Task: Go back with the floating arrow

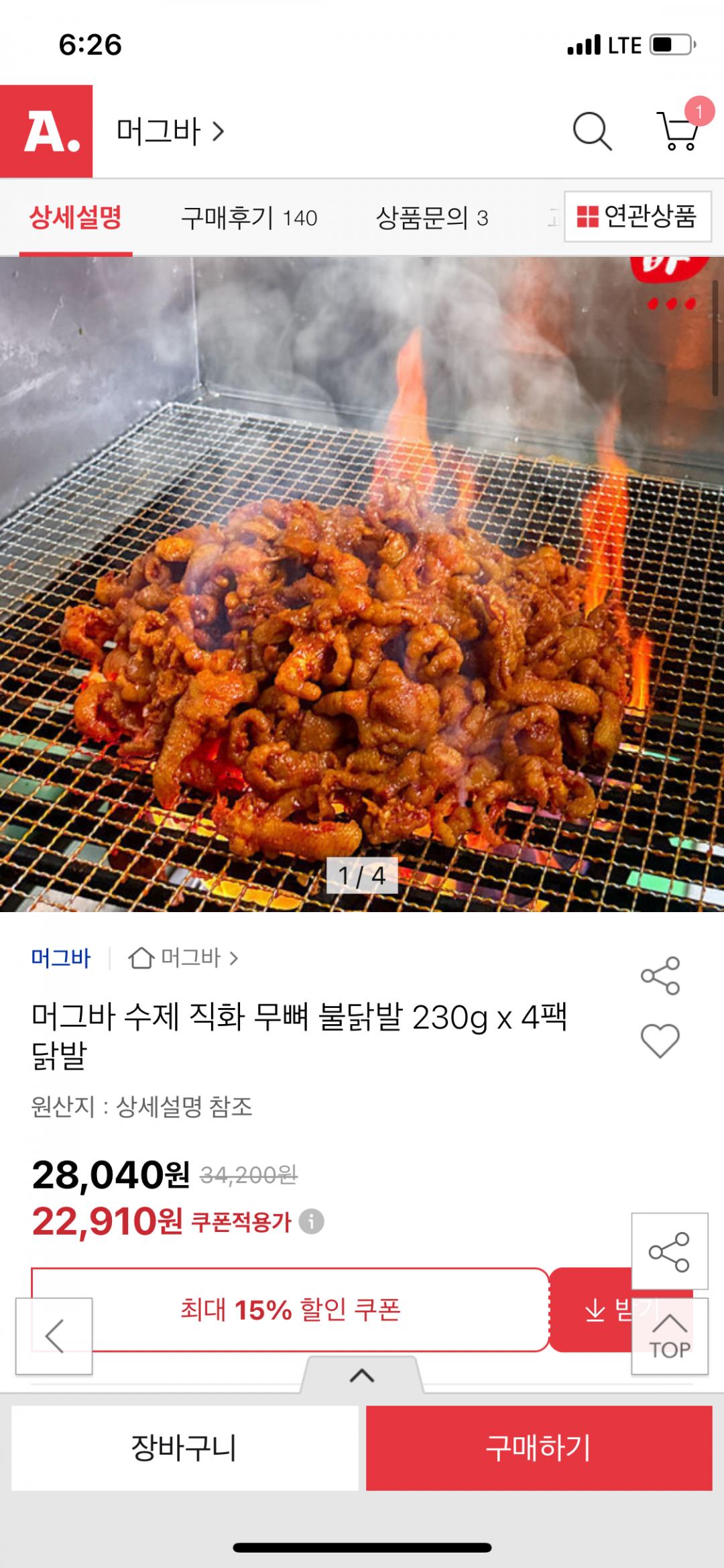Action: [54, 1336]
